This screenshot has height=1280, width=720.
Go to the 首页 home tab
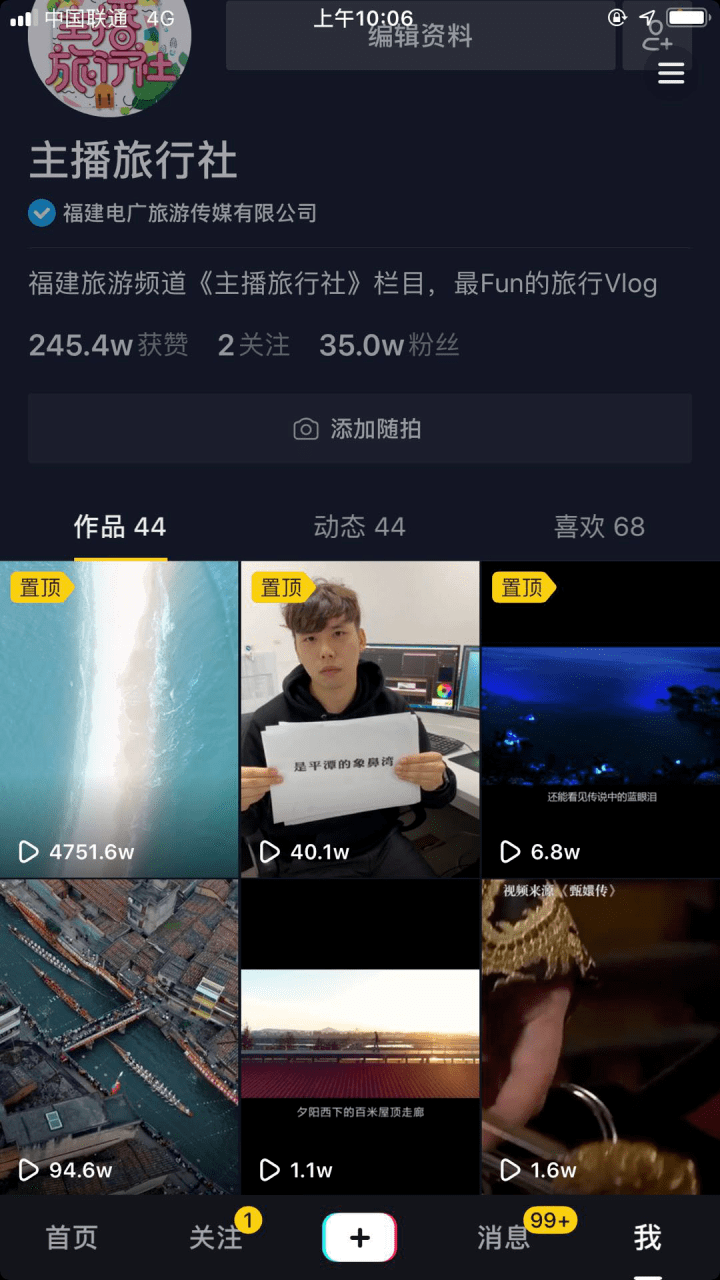[72, 1238]
